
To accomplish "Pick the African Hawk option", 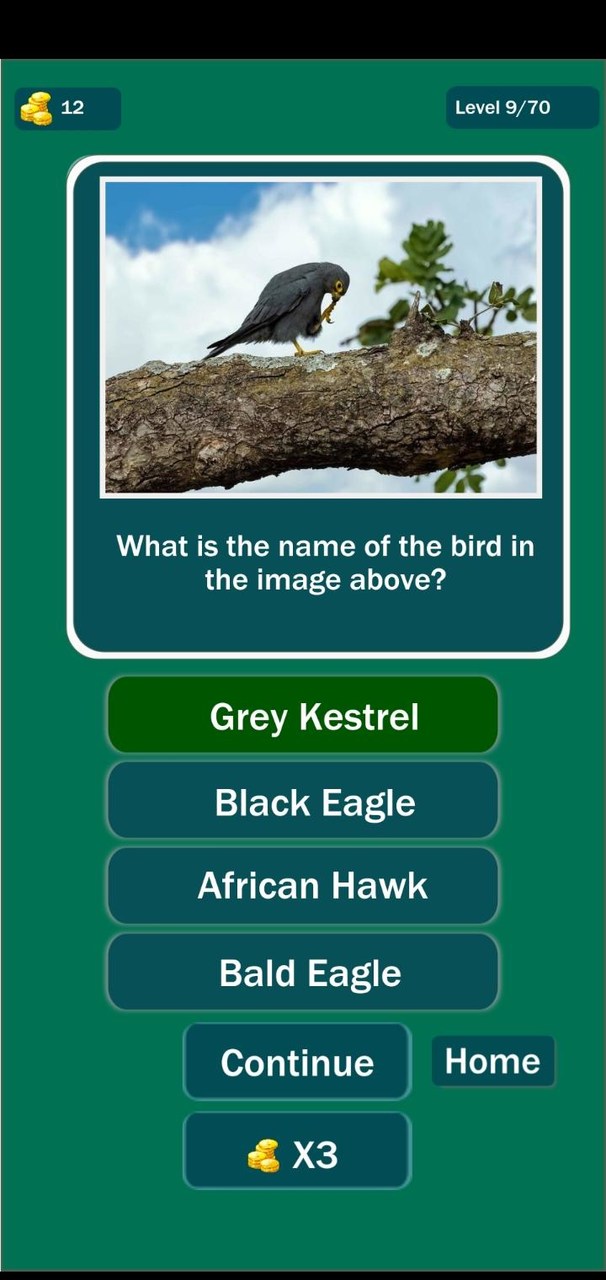I will (x=302, y=886).
